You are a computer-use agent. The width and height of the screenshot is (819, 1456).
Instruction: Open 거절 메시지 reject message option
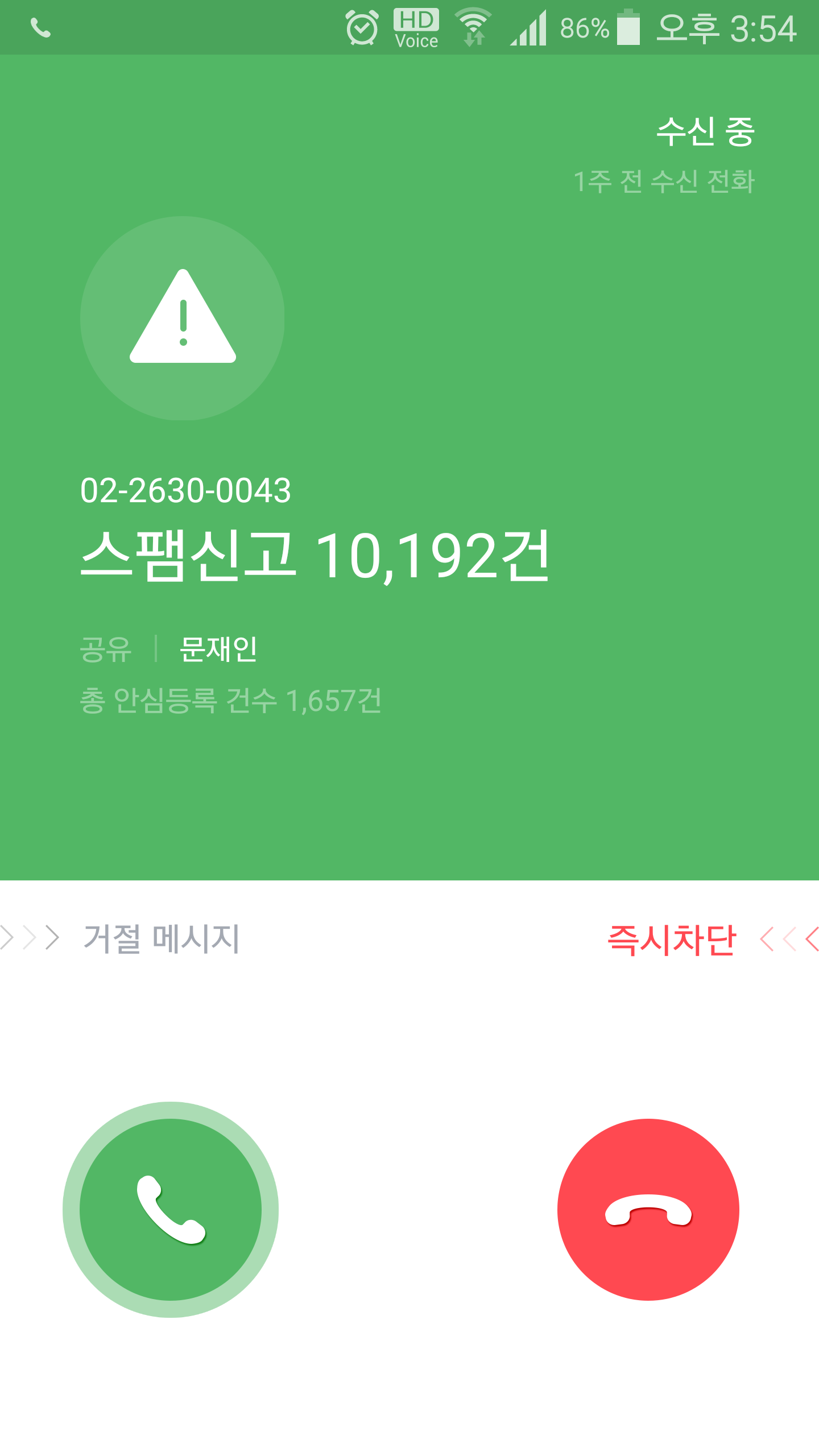tap(161, 938)
